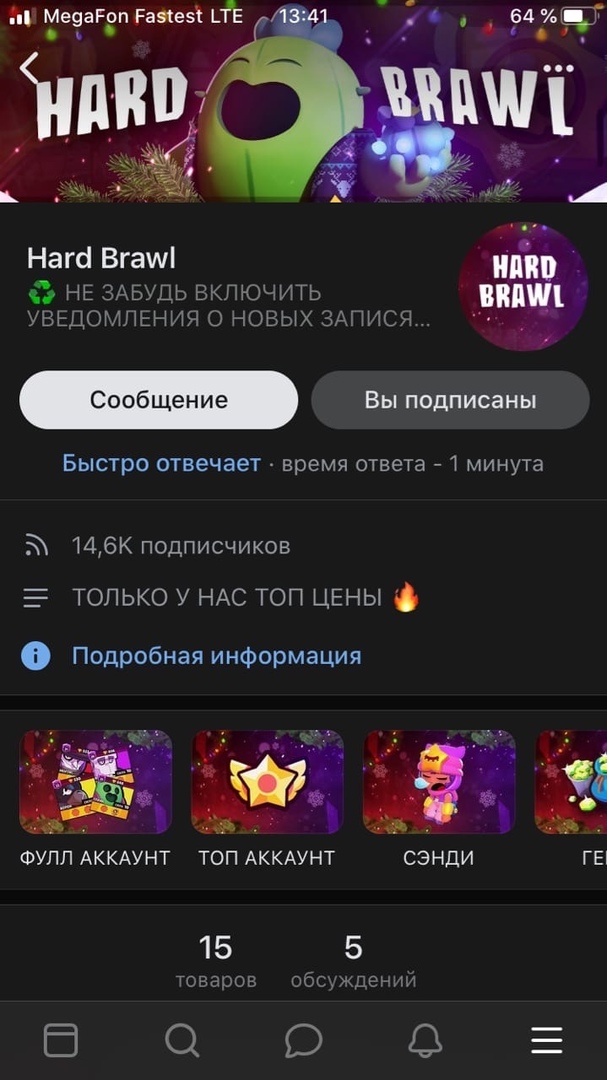Screen dimensions: 607x1080
Task: Open the hamburger menu tab
Action: click(x=546, y=1041)
